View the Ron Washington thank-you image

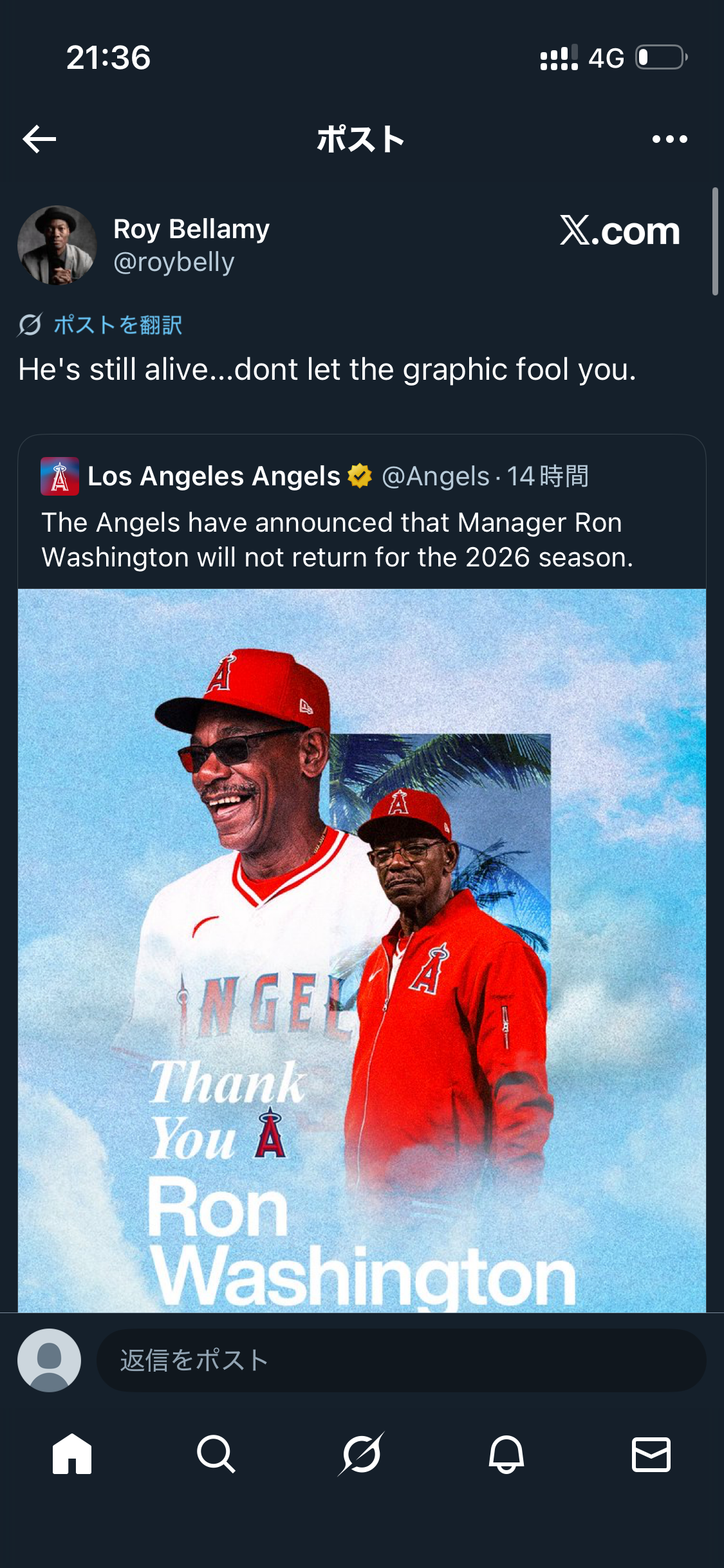click(362, 950)
